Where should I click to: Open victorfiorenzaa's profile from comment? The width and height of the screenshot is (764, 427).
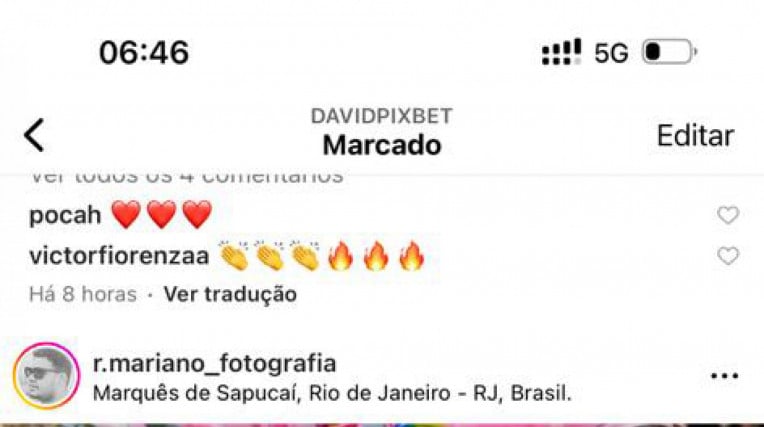coord(119,256)
